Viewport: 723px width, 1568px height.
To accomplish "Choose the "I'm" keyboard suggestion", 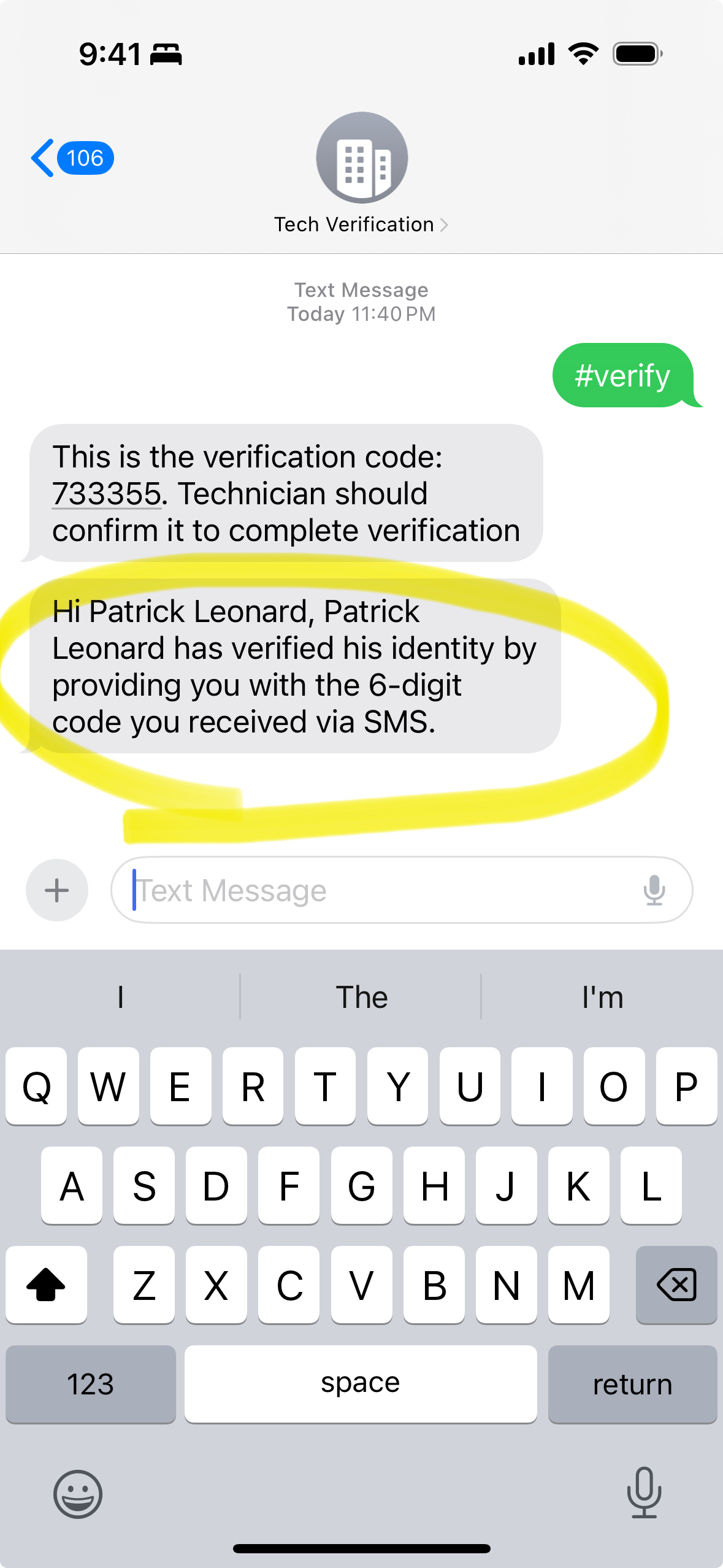I will (x=602, y=997).
